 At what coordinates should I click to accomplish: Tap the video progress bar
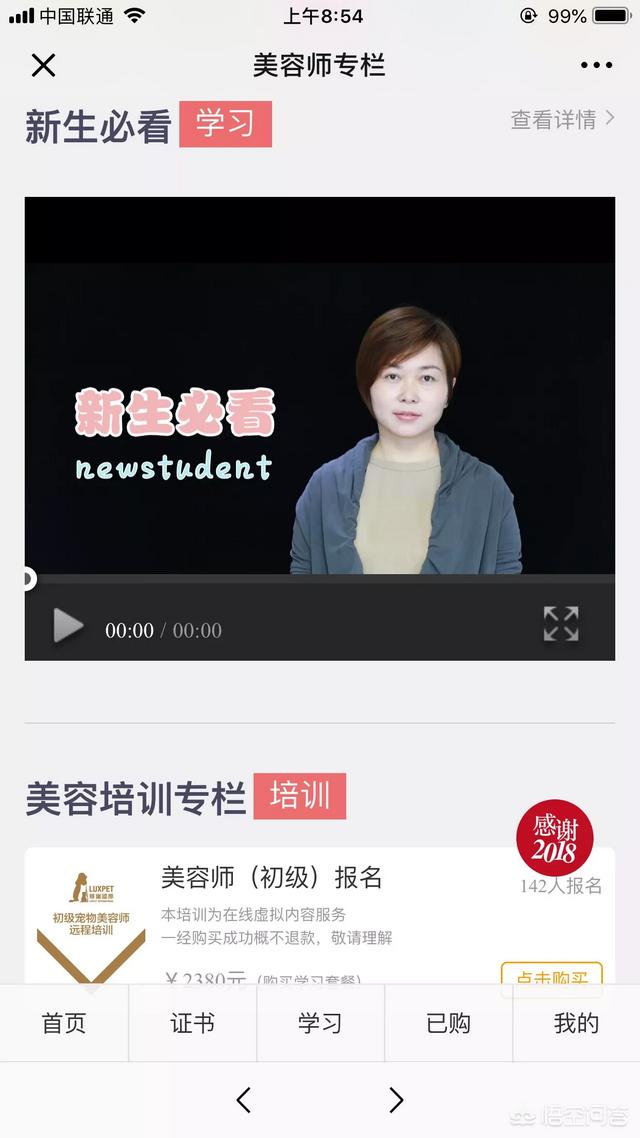click(320, 578)
